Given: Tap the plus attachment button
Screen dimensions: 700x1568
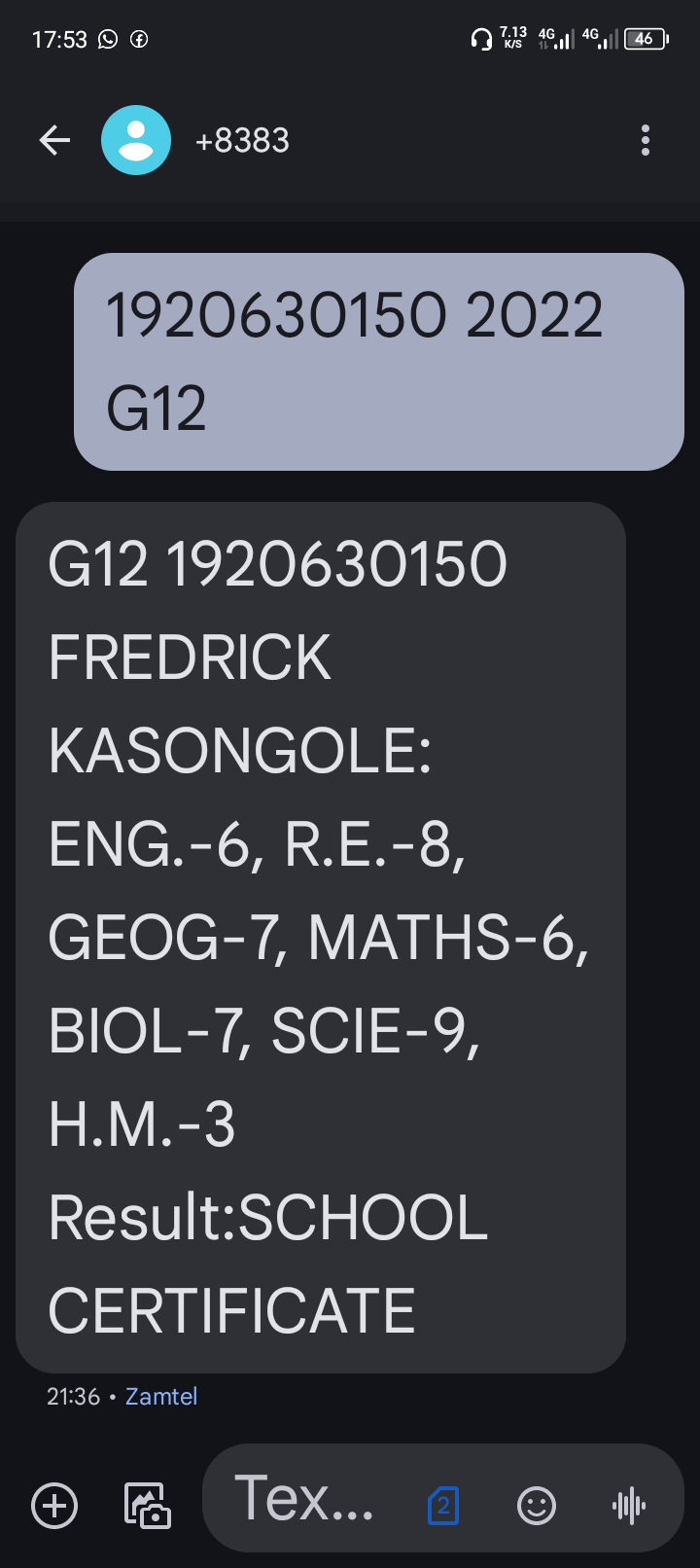Looking at the screenshot, I should pos(54,1506).
